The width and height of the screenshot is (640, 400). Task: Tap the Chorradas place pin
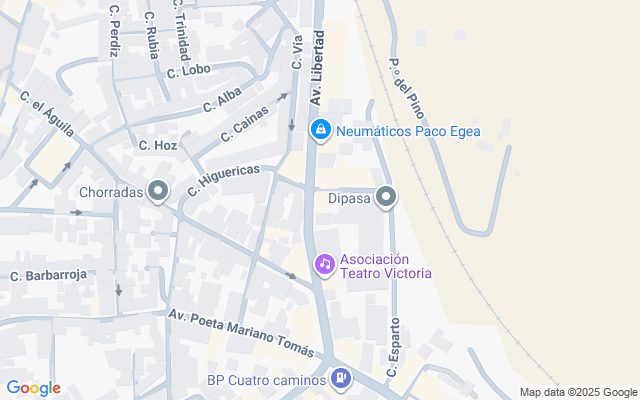coord(157,191)
